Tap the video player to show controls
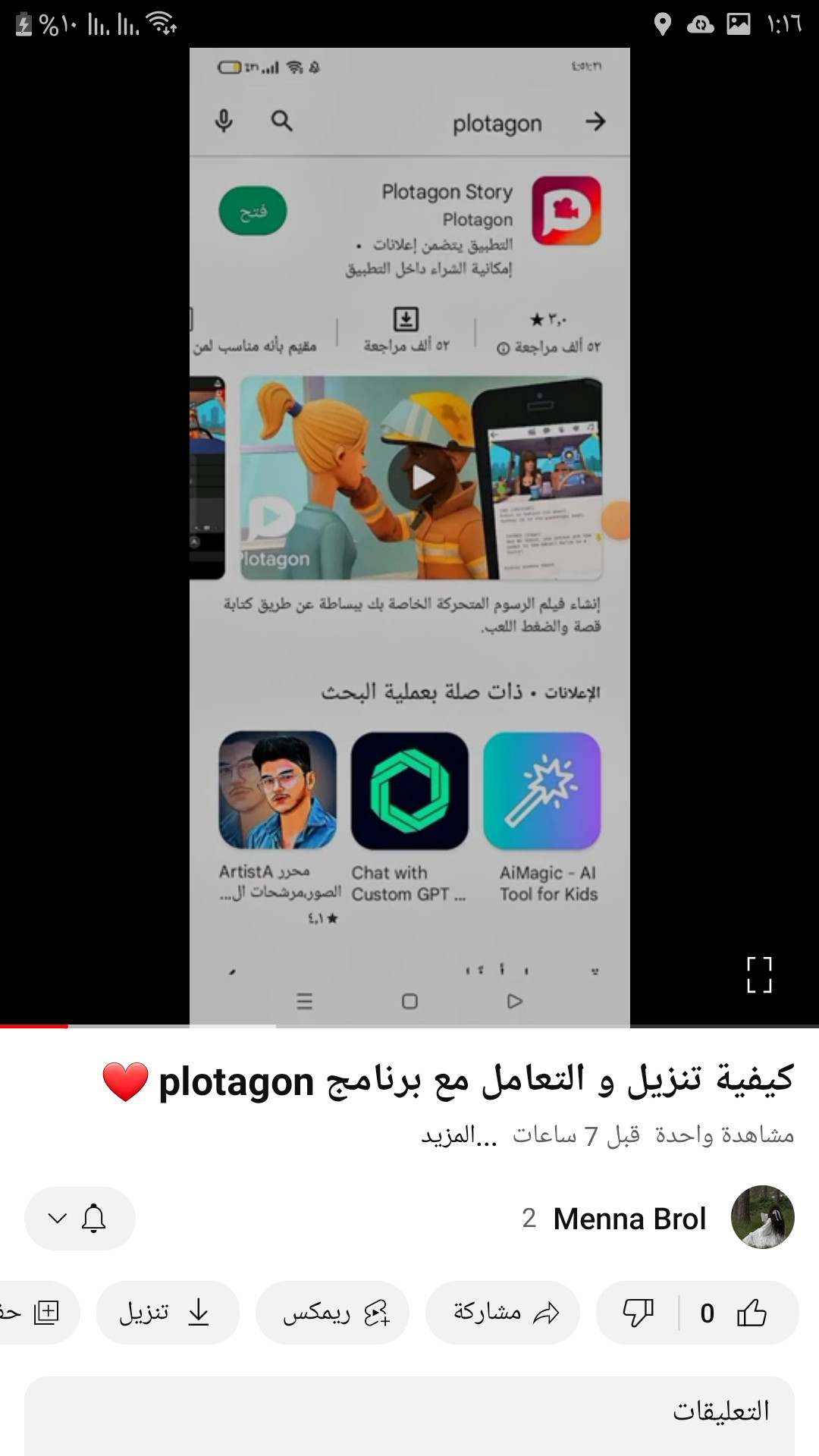The width and height of the screenshot is (819, 1456). (409, 531)
